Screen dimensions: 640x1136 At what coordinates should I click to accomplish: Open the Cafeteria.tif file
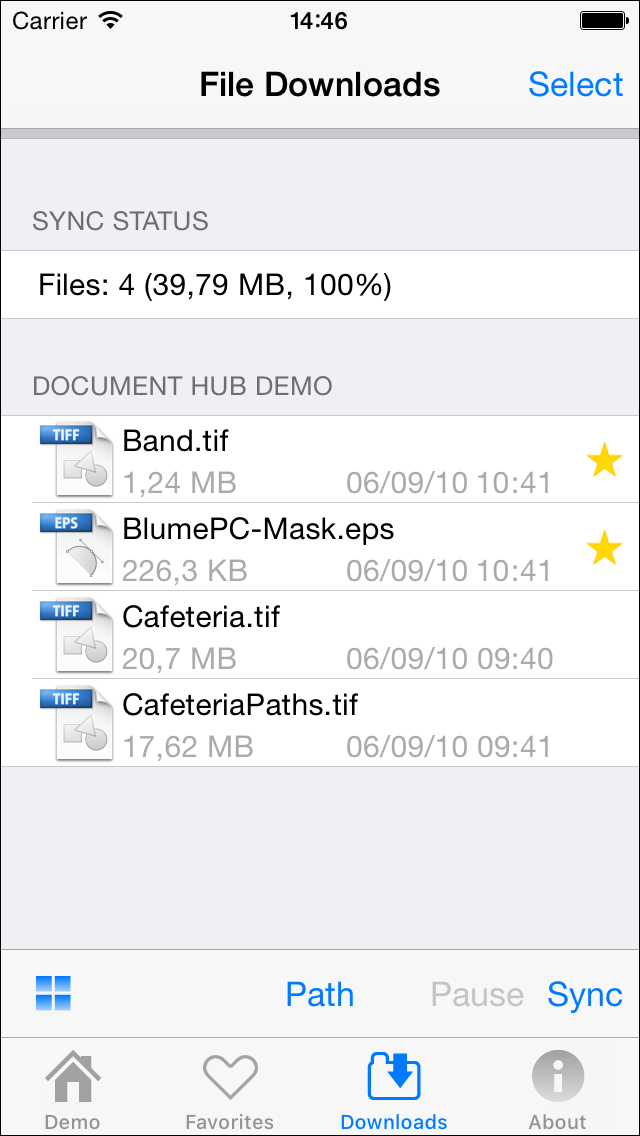320,635
